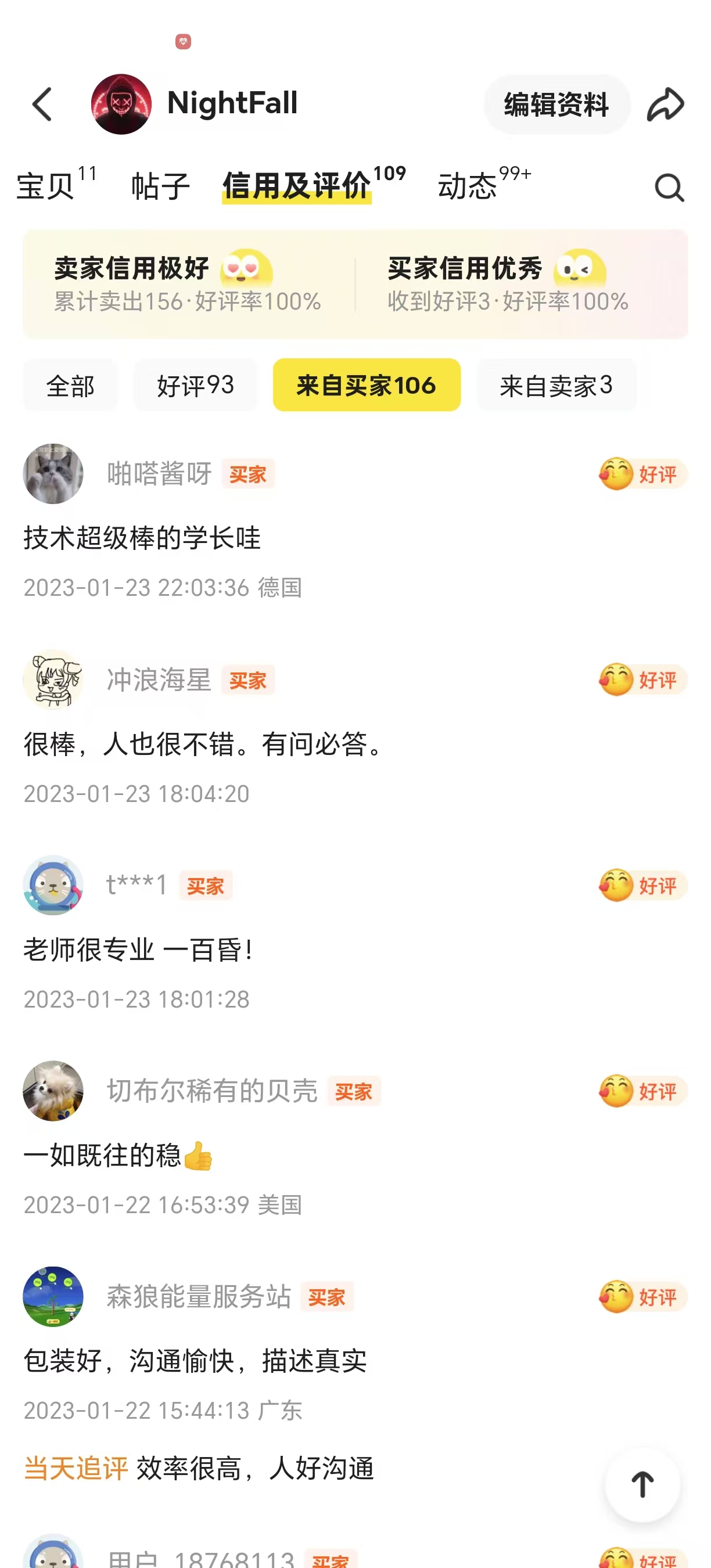The width and height of the screenshot is (711, 1568).
Task: Open the search on the profile page
Action: 668,187
